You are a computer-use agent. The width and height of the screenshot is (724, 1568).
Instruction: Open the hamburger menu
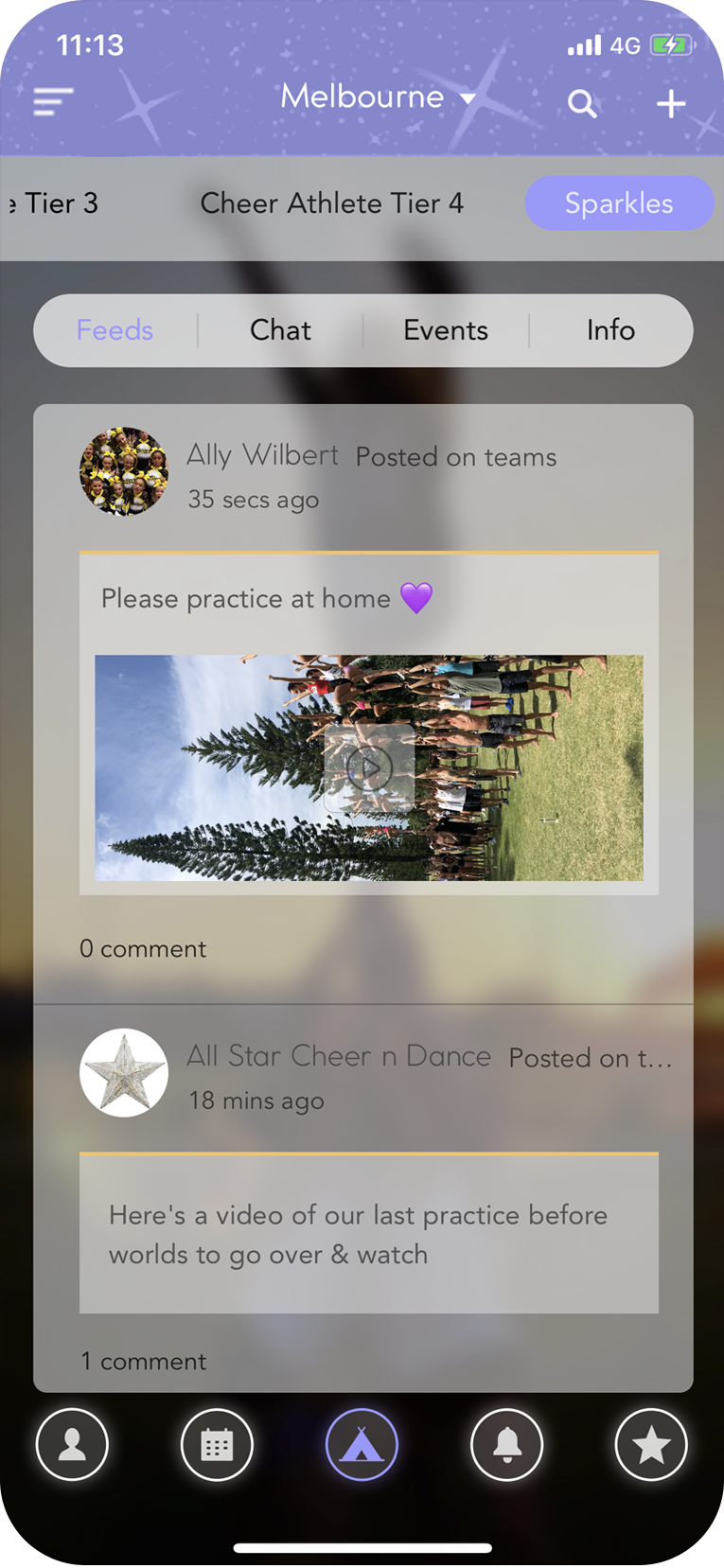pos(53,101)
